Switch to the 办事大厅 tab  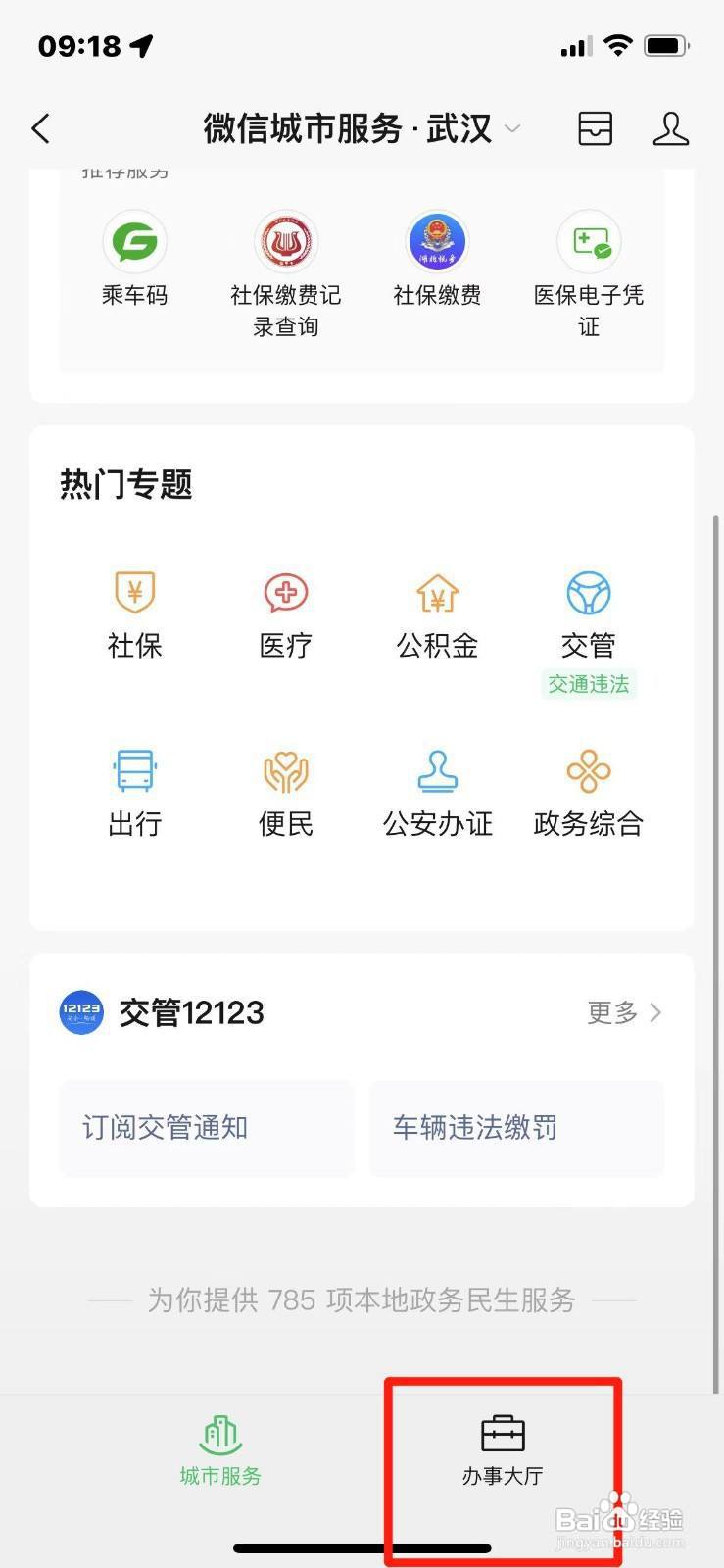tap(503, 1450)
